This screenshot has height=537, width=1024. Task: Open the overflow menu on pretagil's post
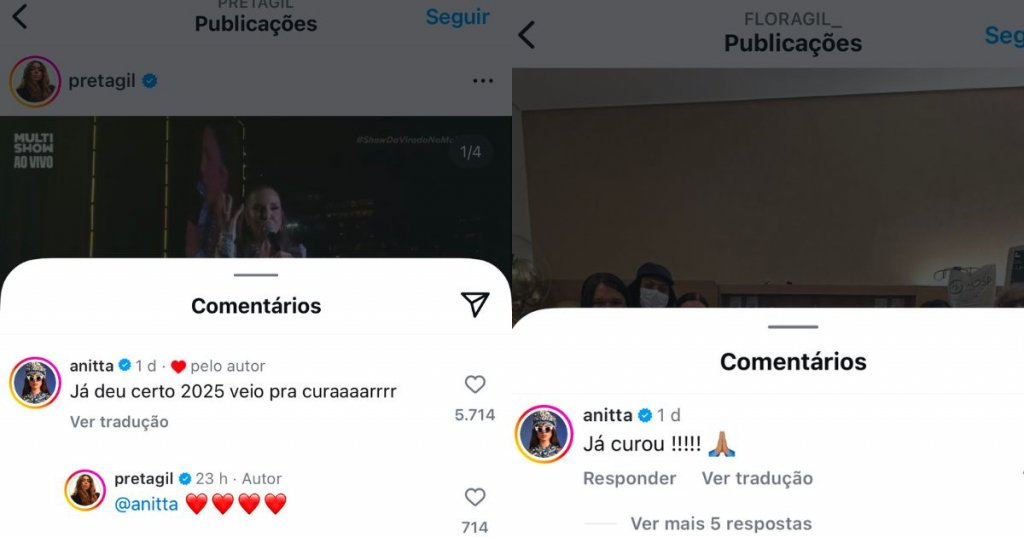pos(483,81)
